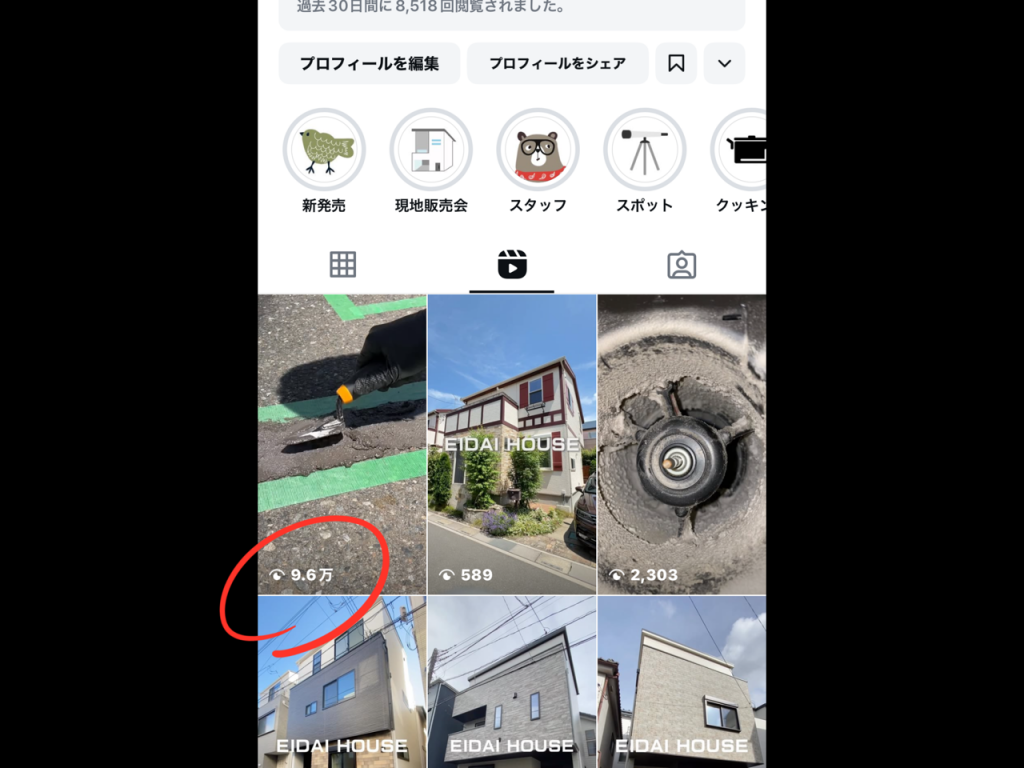Open the reel with 2,303 views
Viewport: 1024px width, 768px height.
(681, 445)
